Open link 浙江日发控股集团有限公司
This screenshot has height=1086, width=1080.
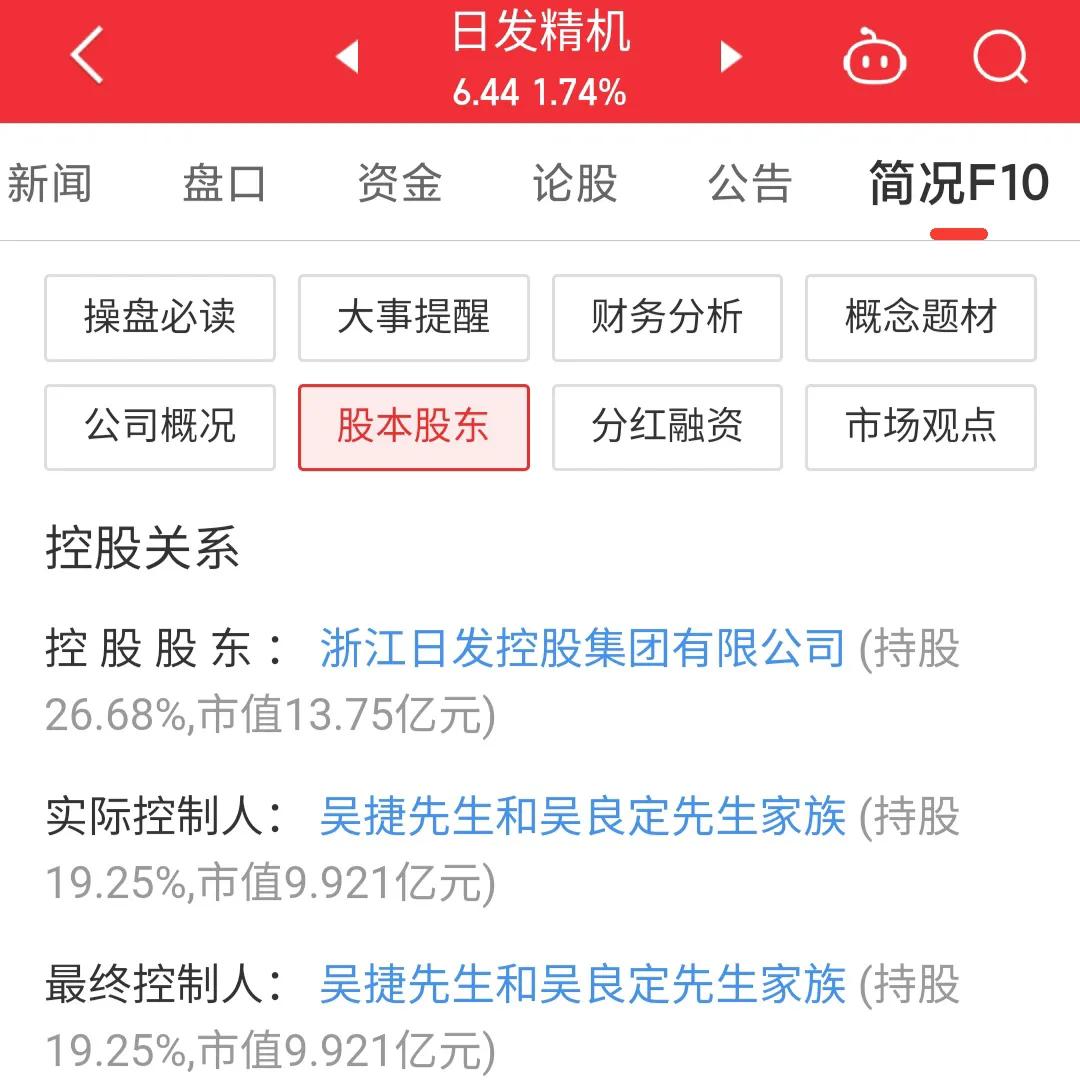[x=581, y=648]
